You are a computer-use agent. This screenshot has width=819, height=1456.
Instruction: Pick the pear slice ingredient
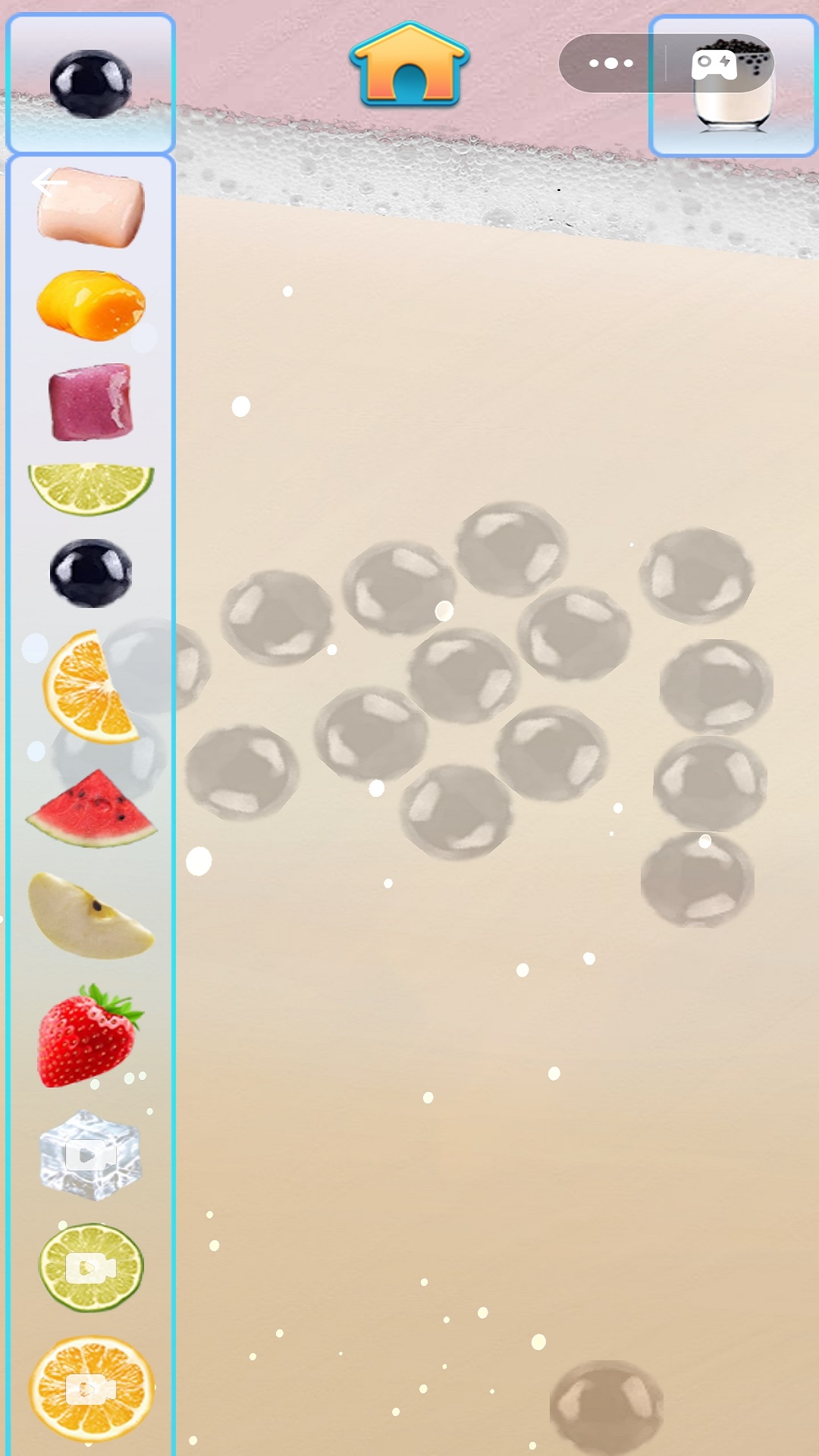(x=89, y=915)
